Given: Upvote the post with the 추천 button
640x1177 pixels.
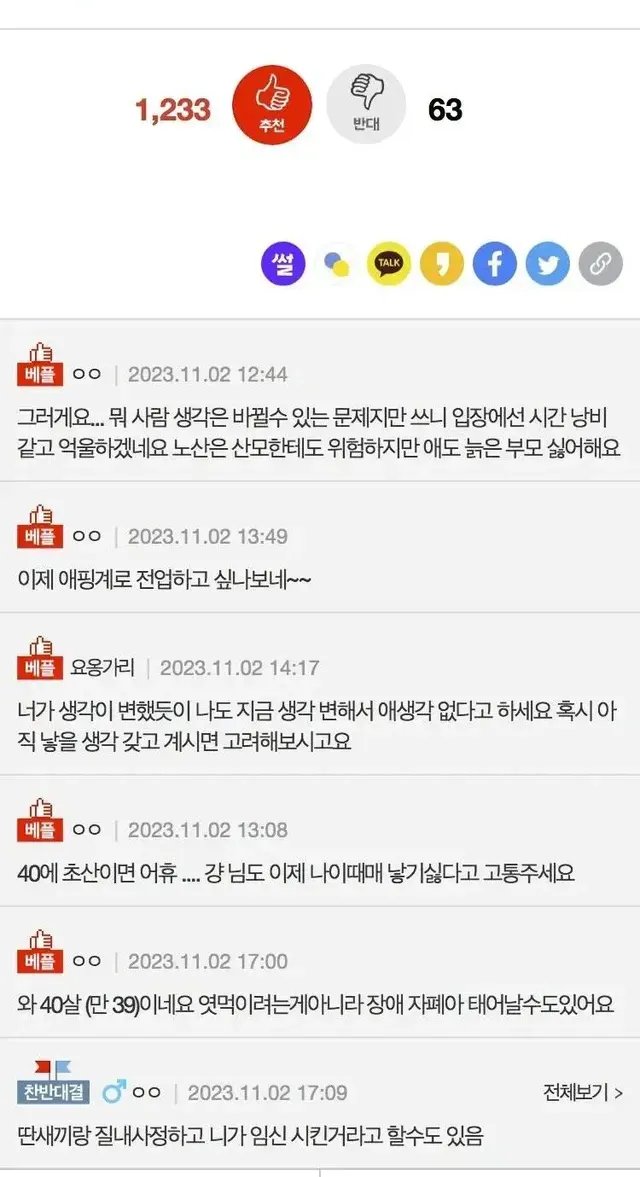Looking at the screenshot, I should coord(272,105).
